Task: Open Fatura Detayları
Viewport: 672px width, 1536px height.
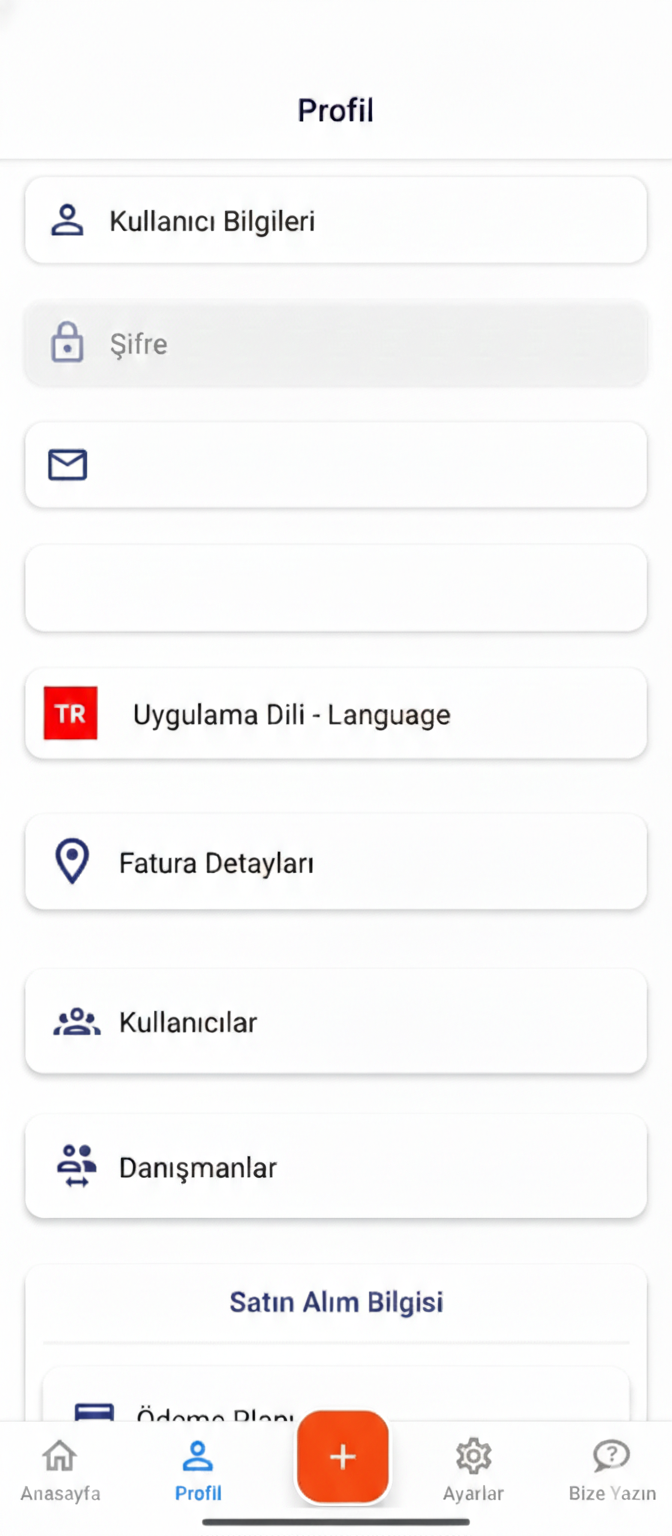Action: point(335,862)
